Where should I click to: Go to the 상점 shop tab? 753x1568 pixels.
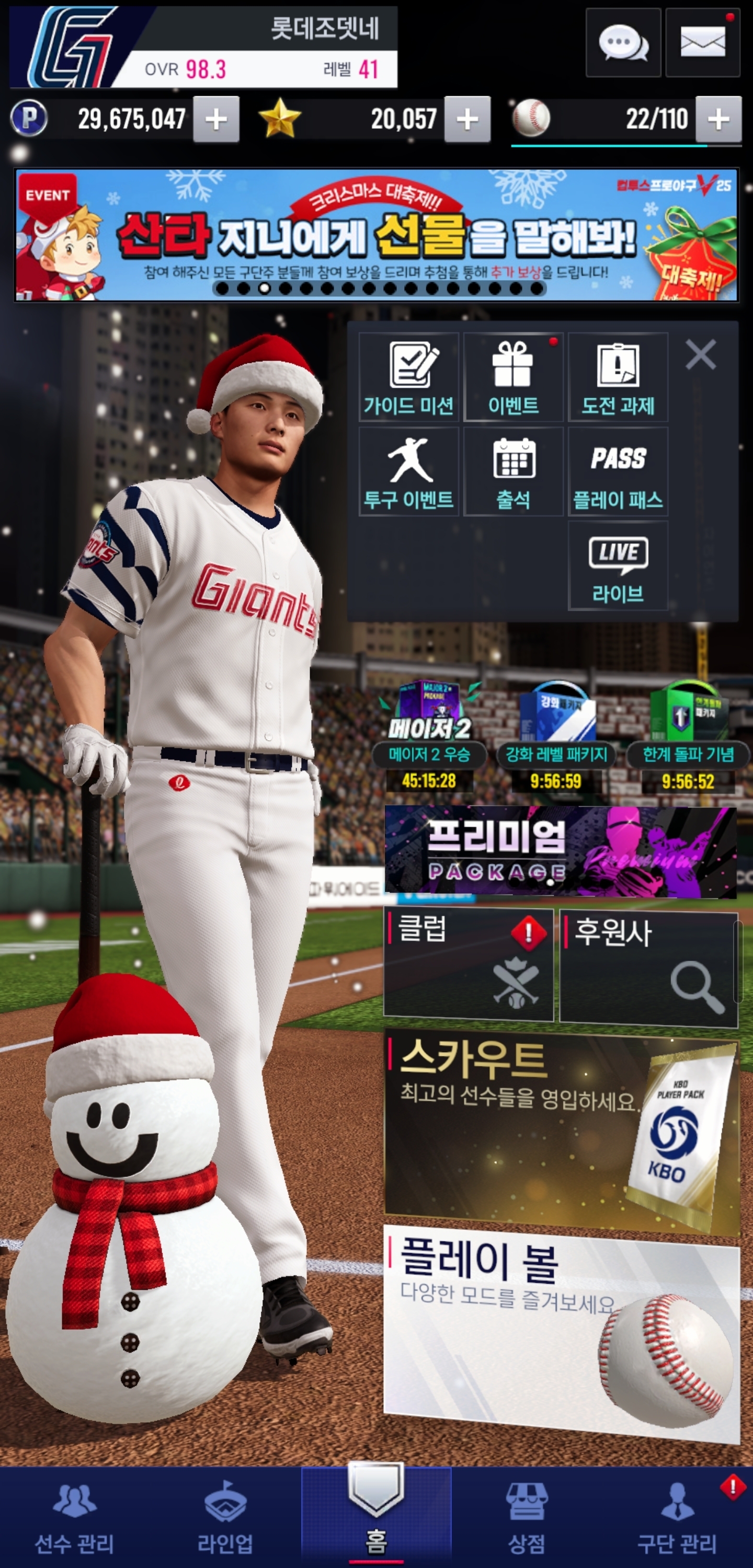pyautogui.click(x=527, y=1517)
